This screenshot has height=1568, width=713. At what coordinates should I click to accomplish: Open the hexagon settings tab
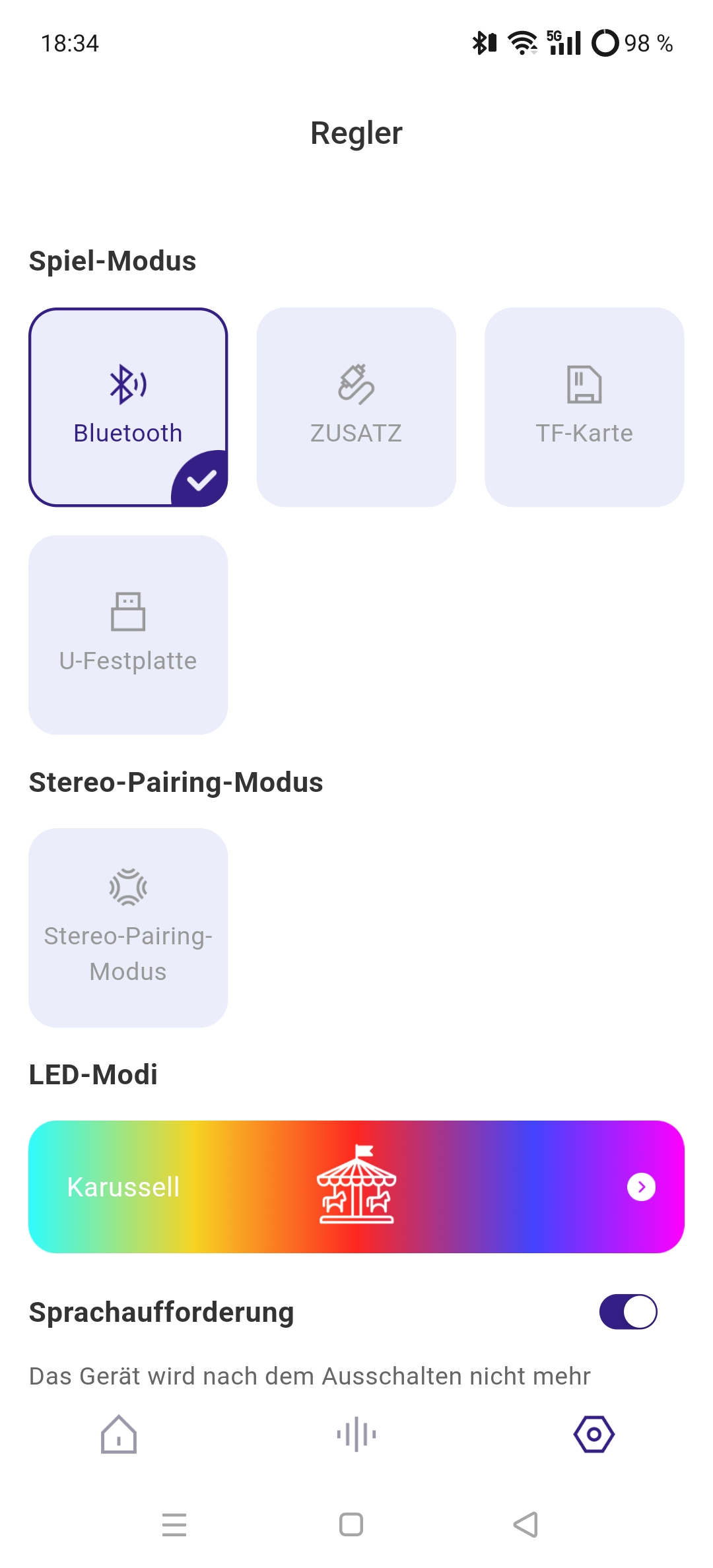click(x=594, y=1434)
